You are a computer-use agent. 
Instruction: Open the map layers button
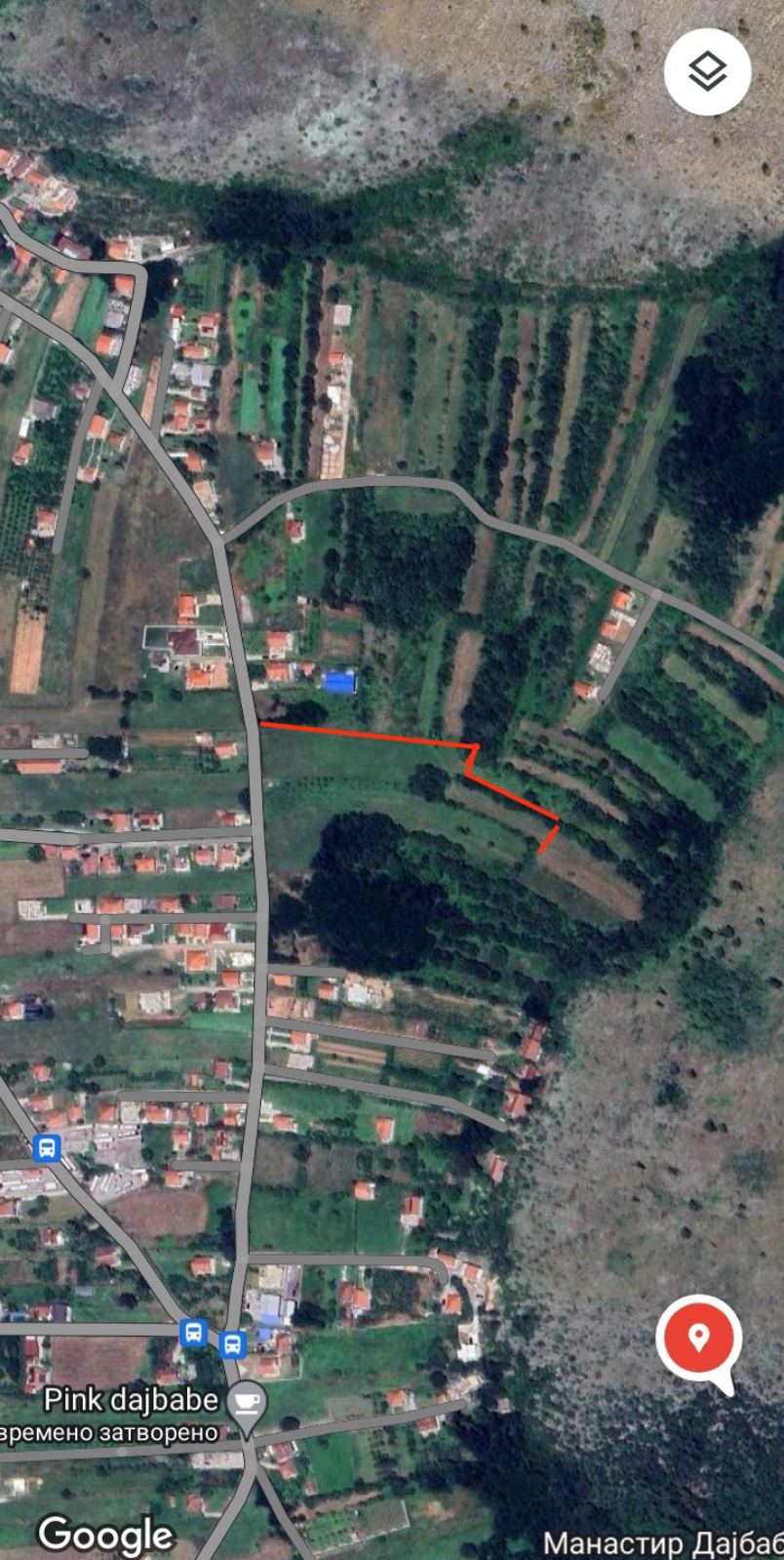click(x=707, y=72)
